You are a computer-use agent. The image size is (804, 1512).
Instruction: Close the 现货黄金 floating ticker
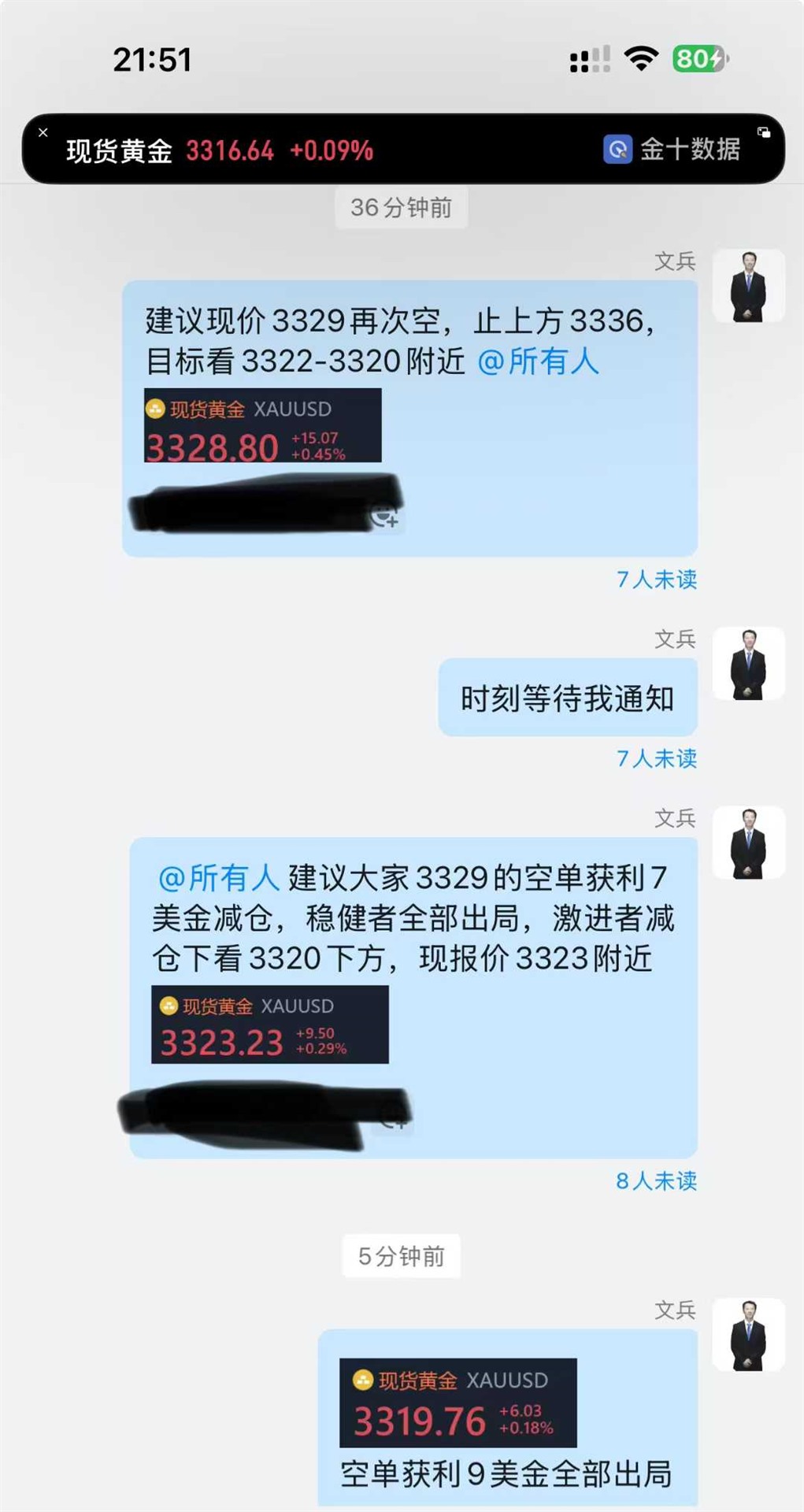(x=43, y=132)
